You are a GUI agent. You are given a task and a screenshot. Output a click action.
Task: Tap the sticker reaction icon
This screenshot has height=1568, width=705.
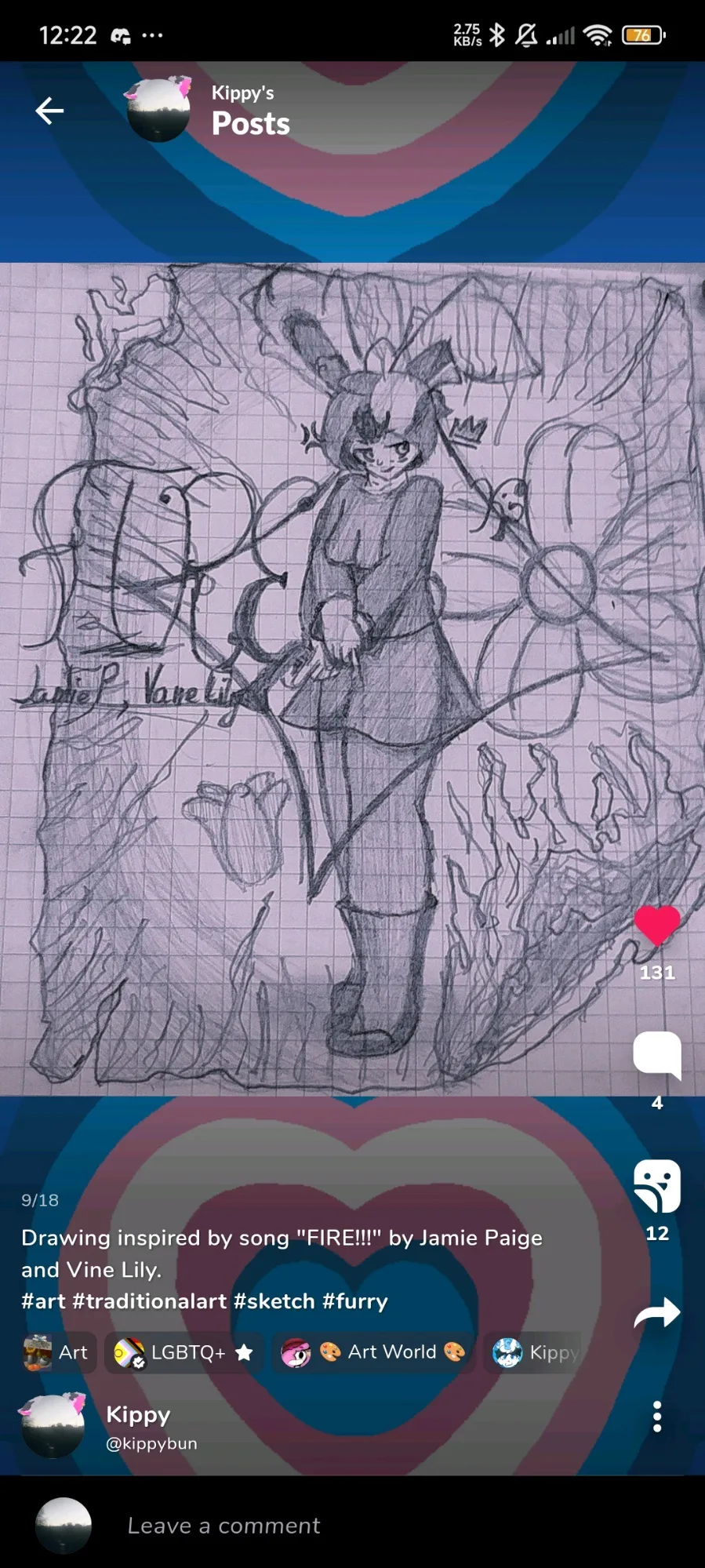tap(657, 1186)
